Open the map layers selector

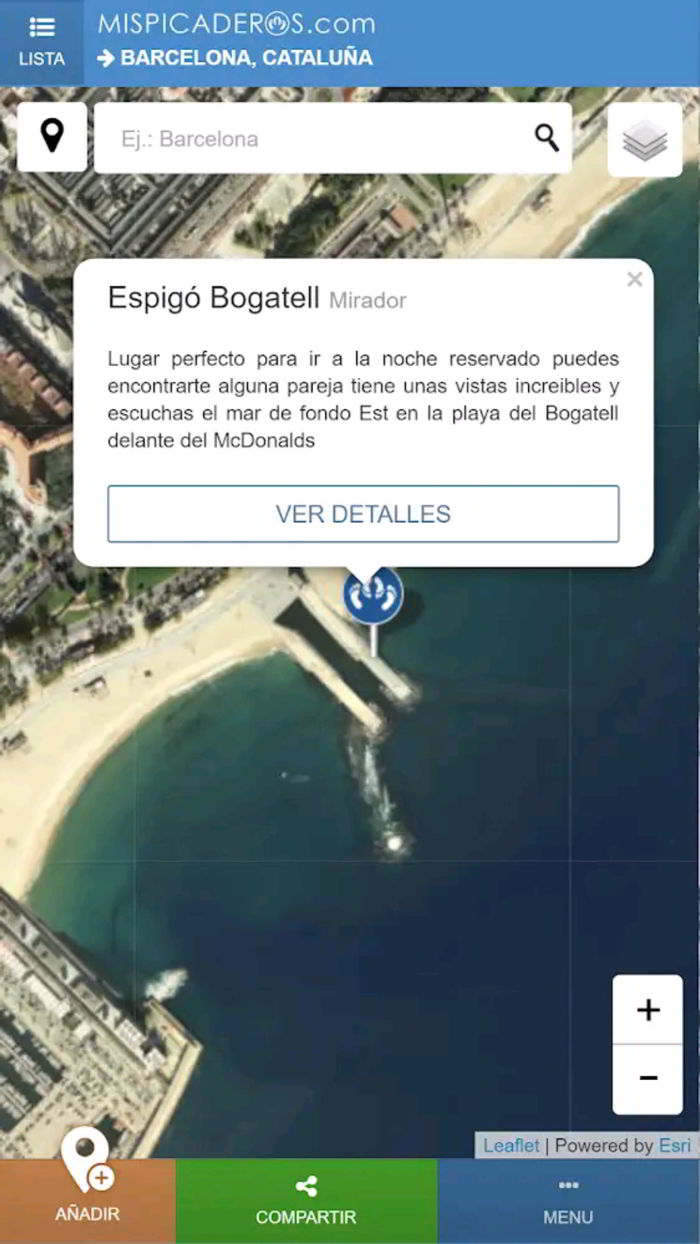pyautogui.click(x=645, y=140)
